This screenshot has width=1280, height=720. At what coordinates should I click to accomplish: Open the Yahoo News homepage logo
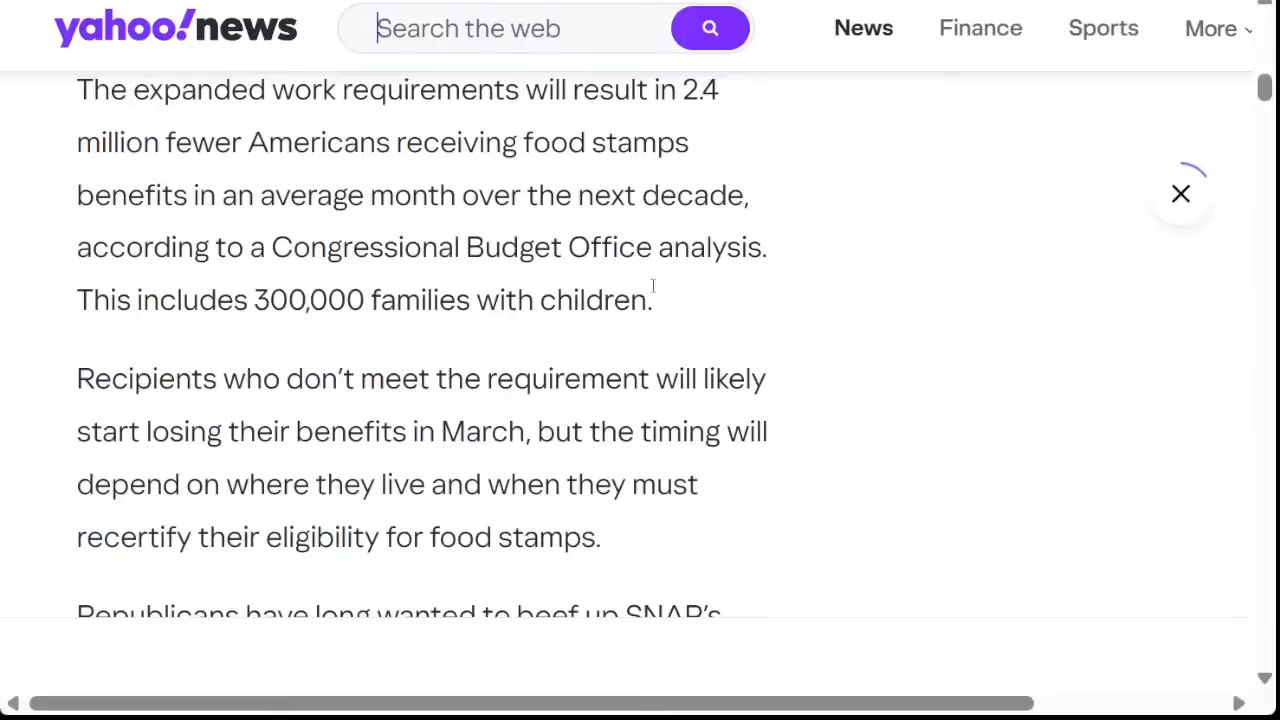175,28
